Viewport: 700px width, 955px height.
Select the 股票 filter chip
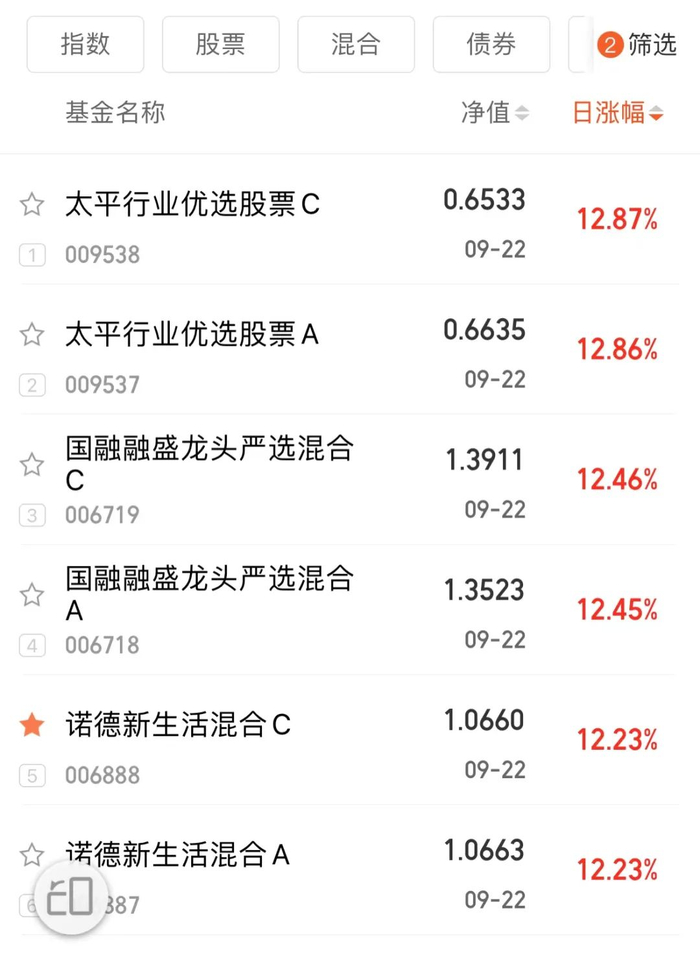(x=220, y=45)
